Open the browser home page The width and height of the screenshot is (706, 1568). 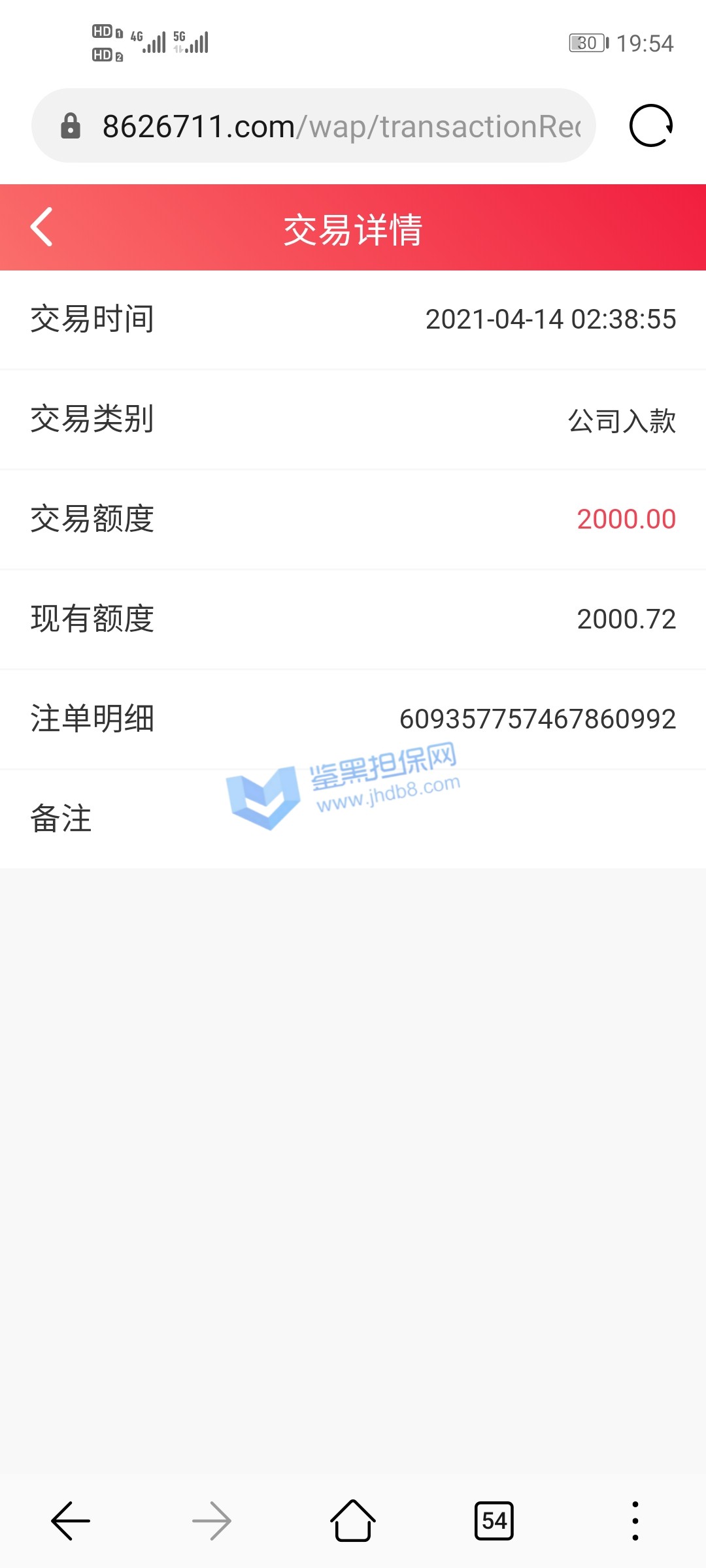coord(353,1521)
